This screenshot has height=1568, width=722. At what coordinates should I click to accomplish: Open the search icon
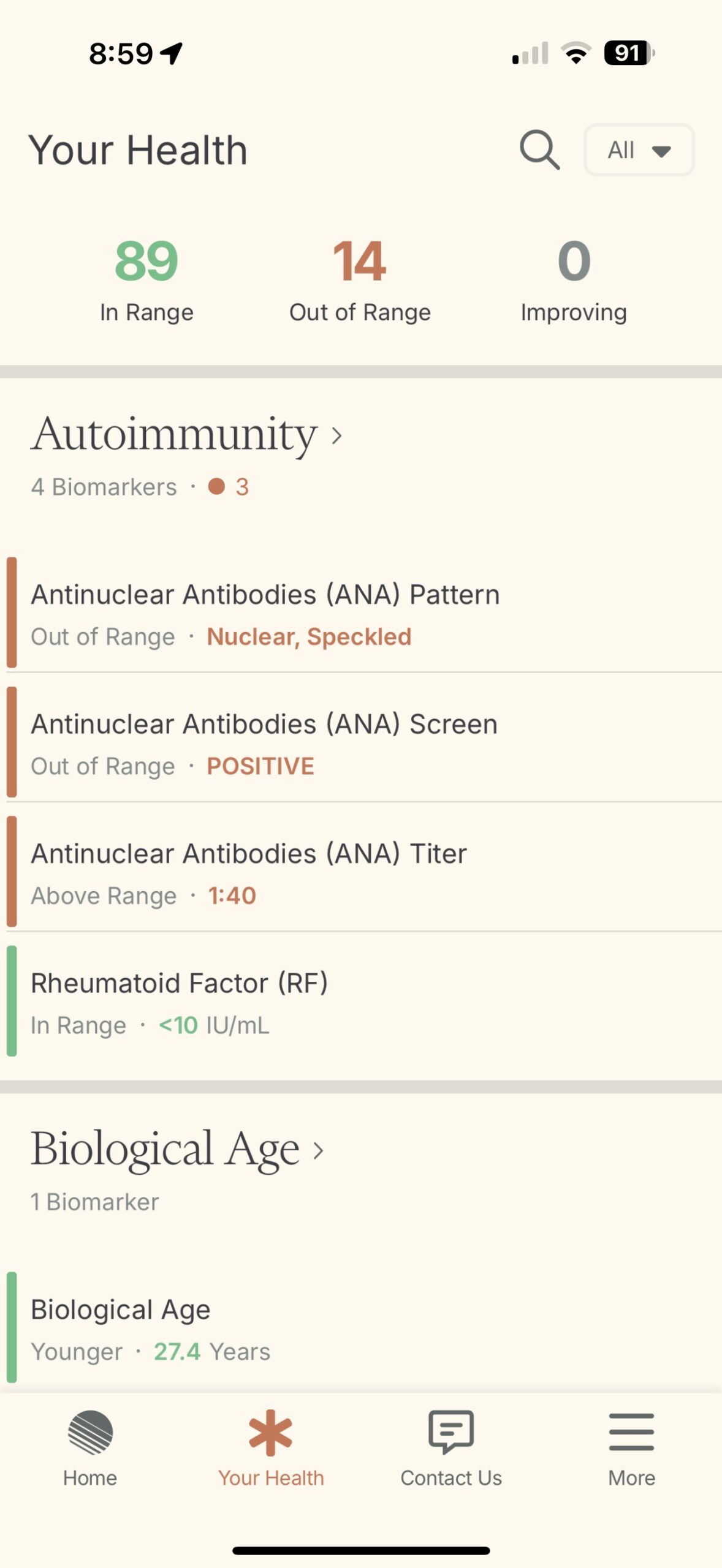click(539, 150)
